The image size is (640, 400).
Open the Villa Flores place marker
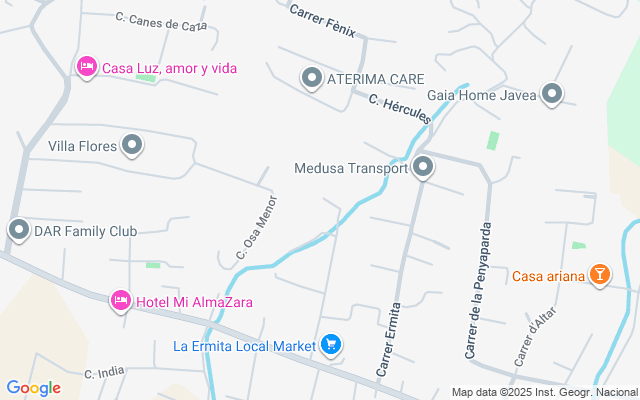[x=133, y=146]
